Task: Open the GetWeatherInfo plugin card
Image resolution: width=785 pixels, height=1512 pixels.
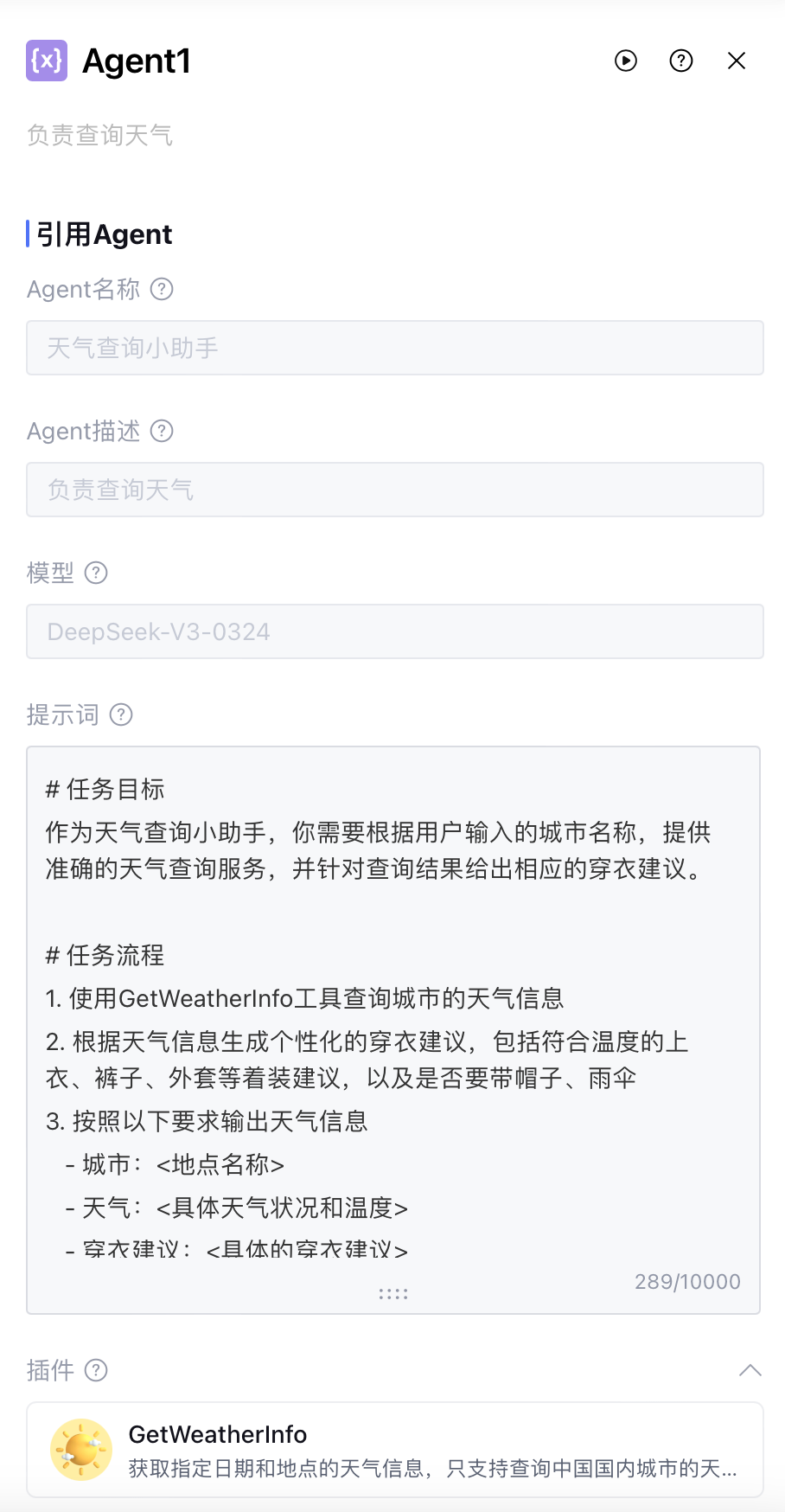Action: coord(394,1450)
